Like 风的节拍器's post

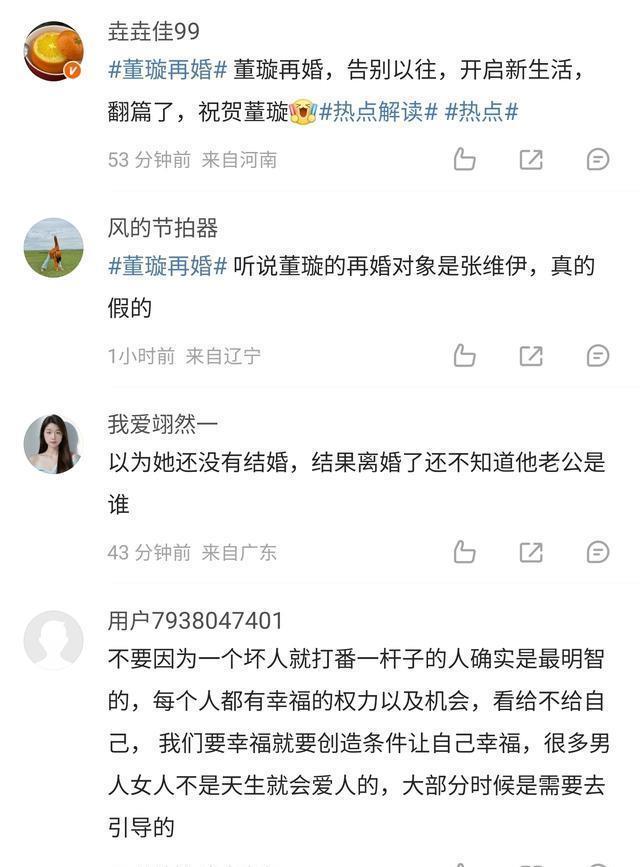(465, 355)
